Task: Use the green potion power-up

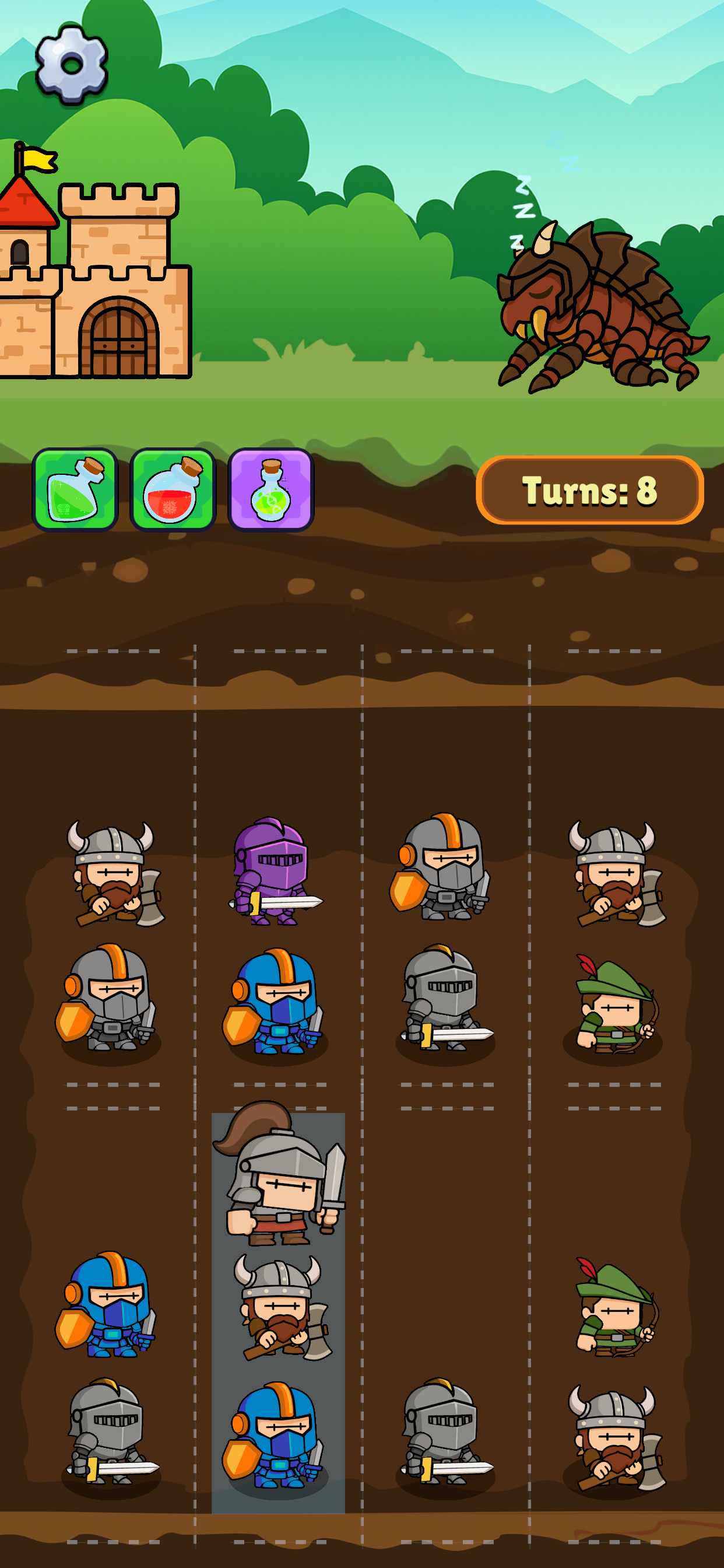Action: (x=75, y=490)
